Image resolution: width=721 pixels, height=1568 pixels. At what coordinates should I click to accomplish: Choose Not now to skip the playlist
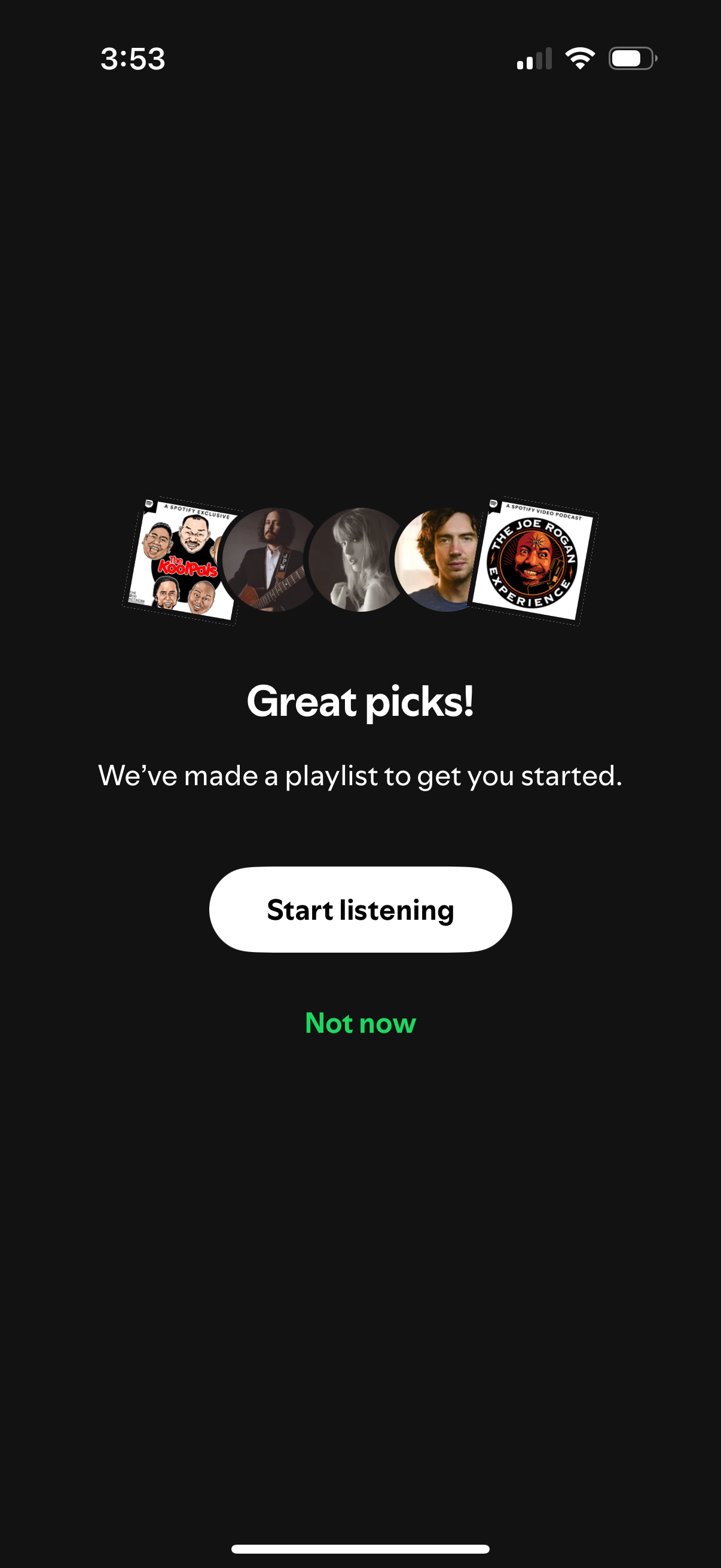coord(360,1023)
